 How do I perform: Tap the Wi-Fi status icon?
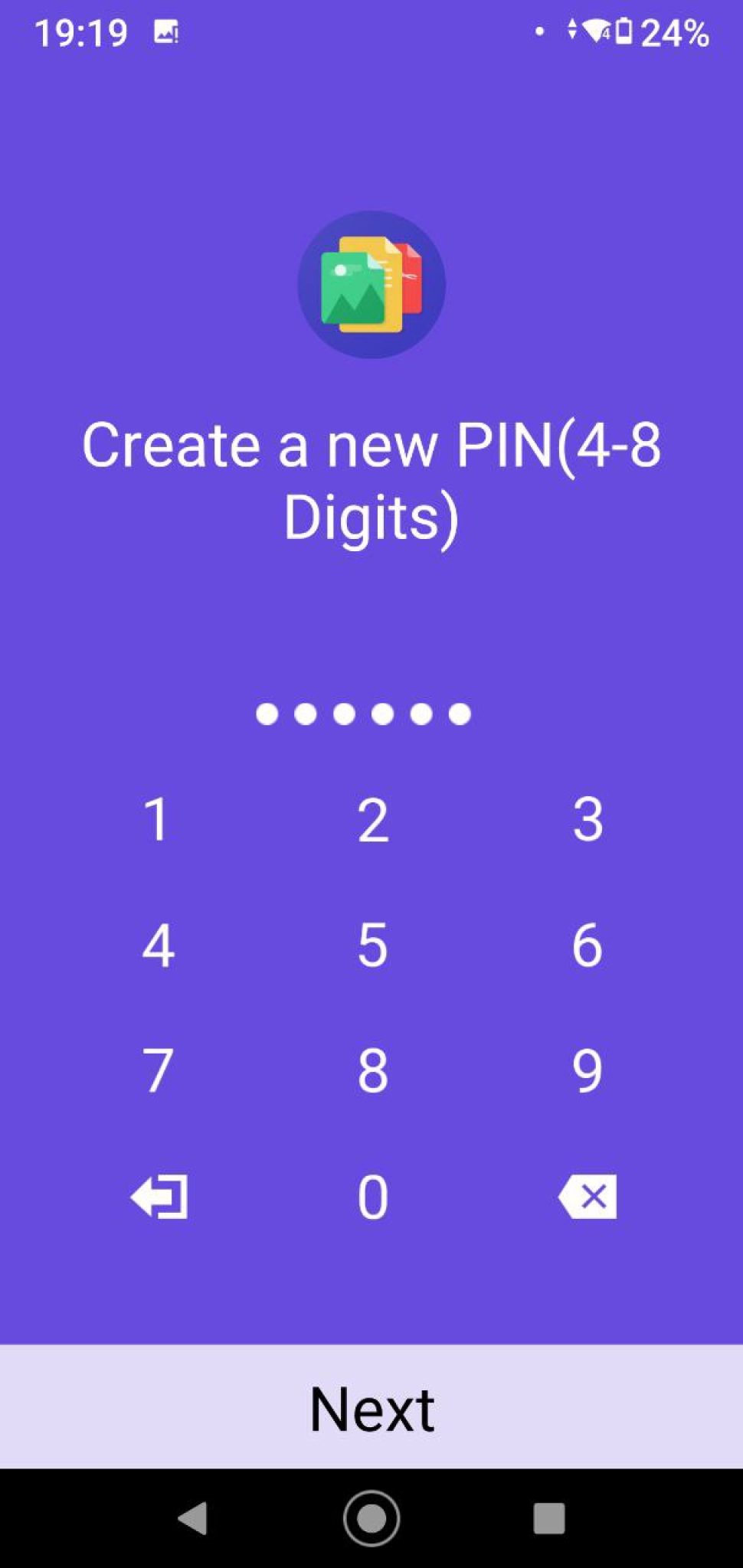pos(596,31)
